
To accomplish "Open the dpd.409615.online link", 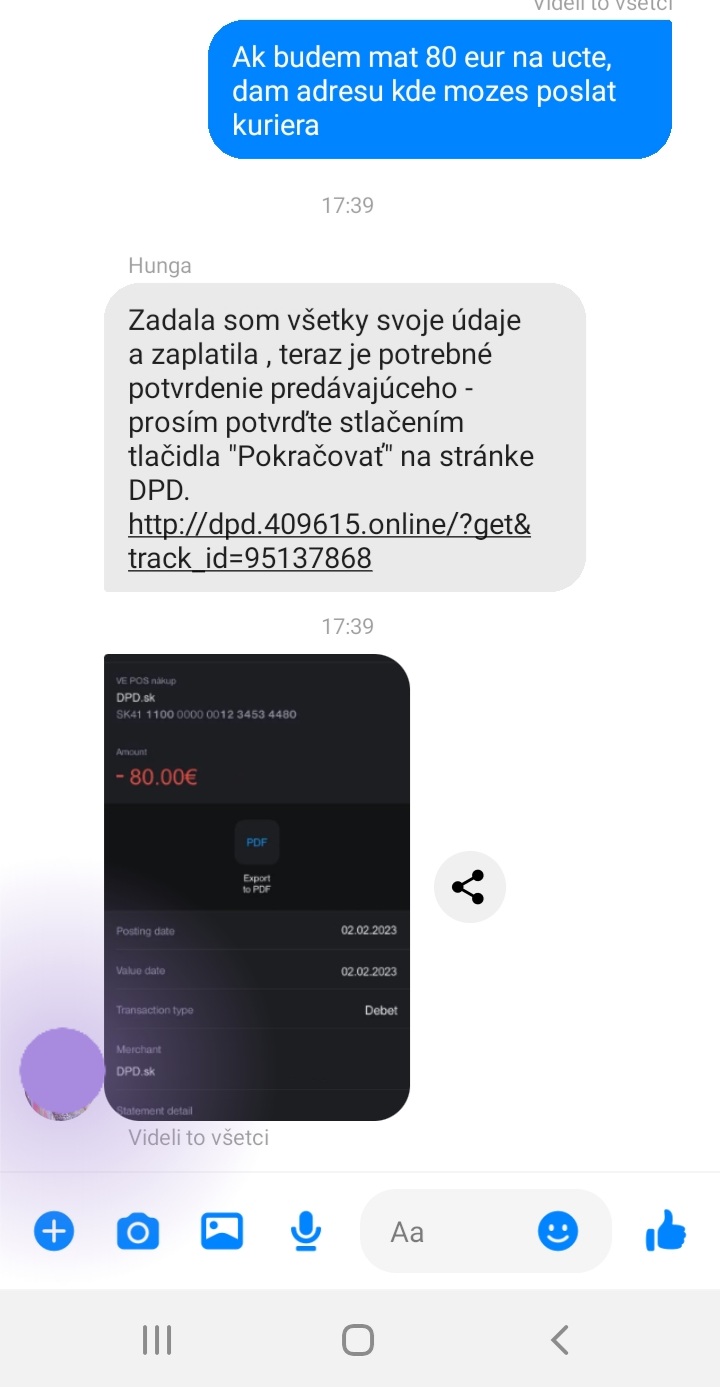I will (329, 541).
